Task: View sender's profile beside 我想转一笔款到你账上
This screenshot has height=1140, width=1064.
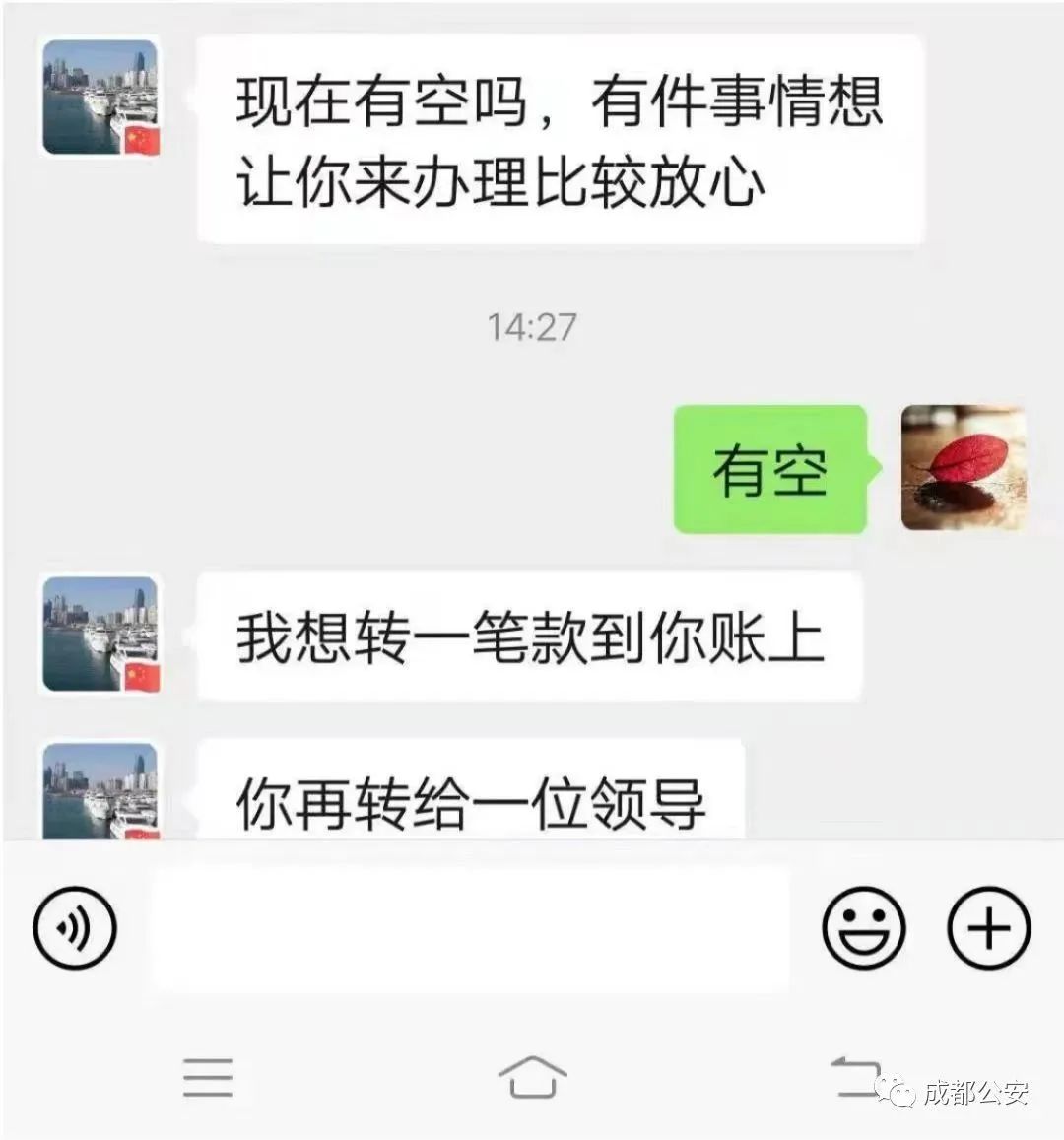Action: coord(100,636)
